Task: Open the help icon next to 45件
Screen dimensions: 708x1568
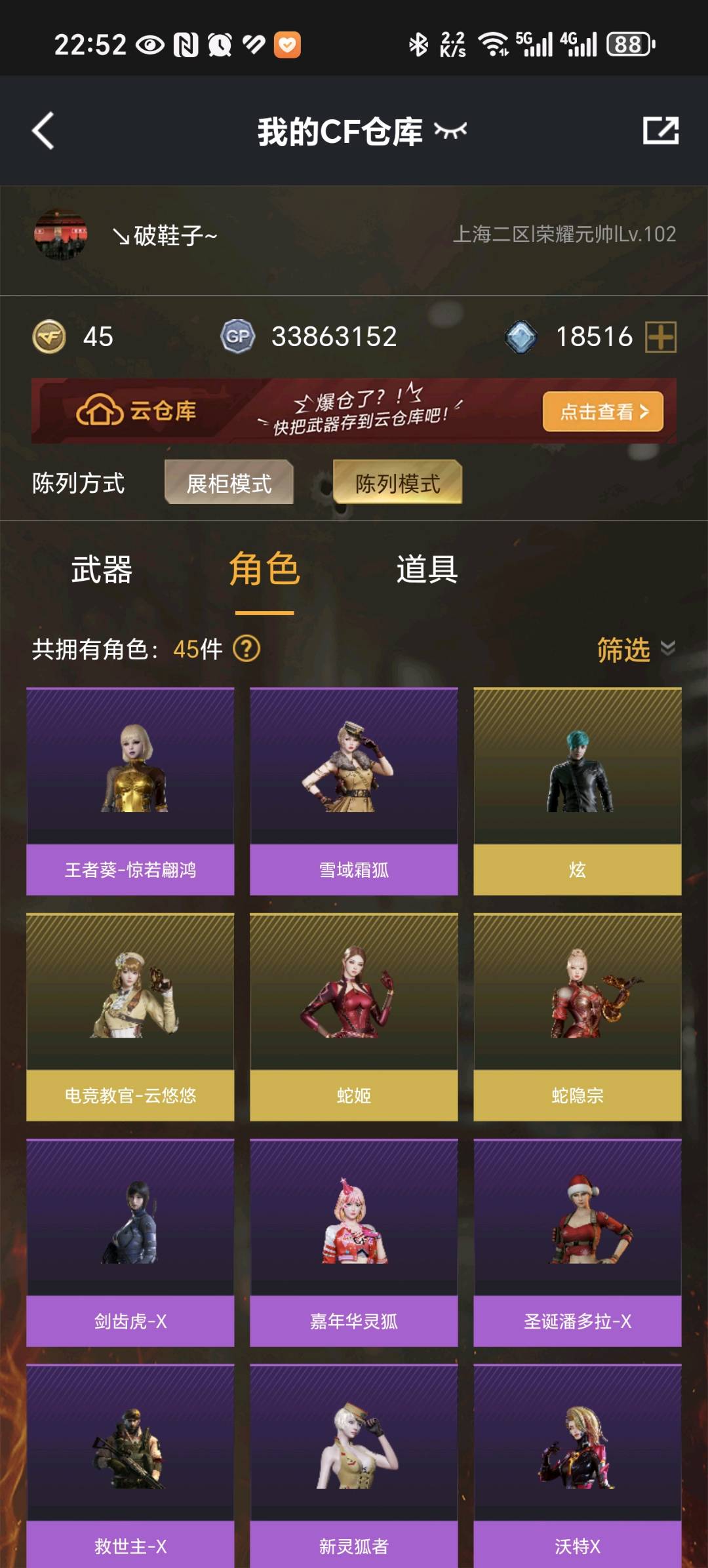Action: (247, 649)
